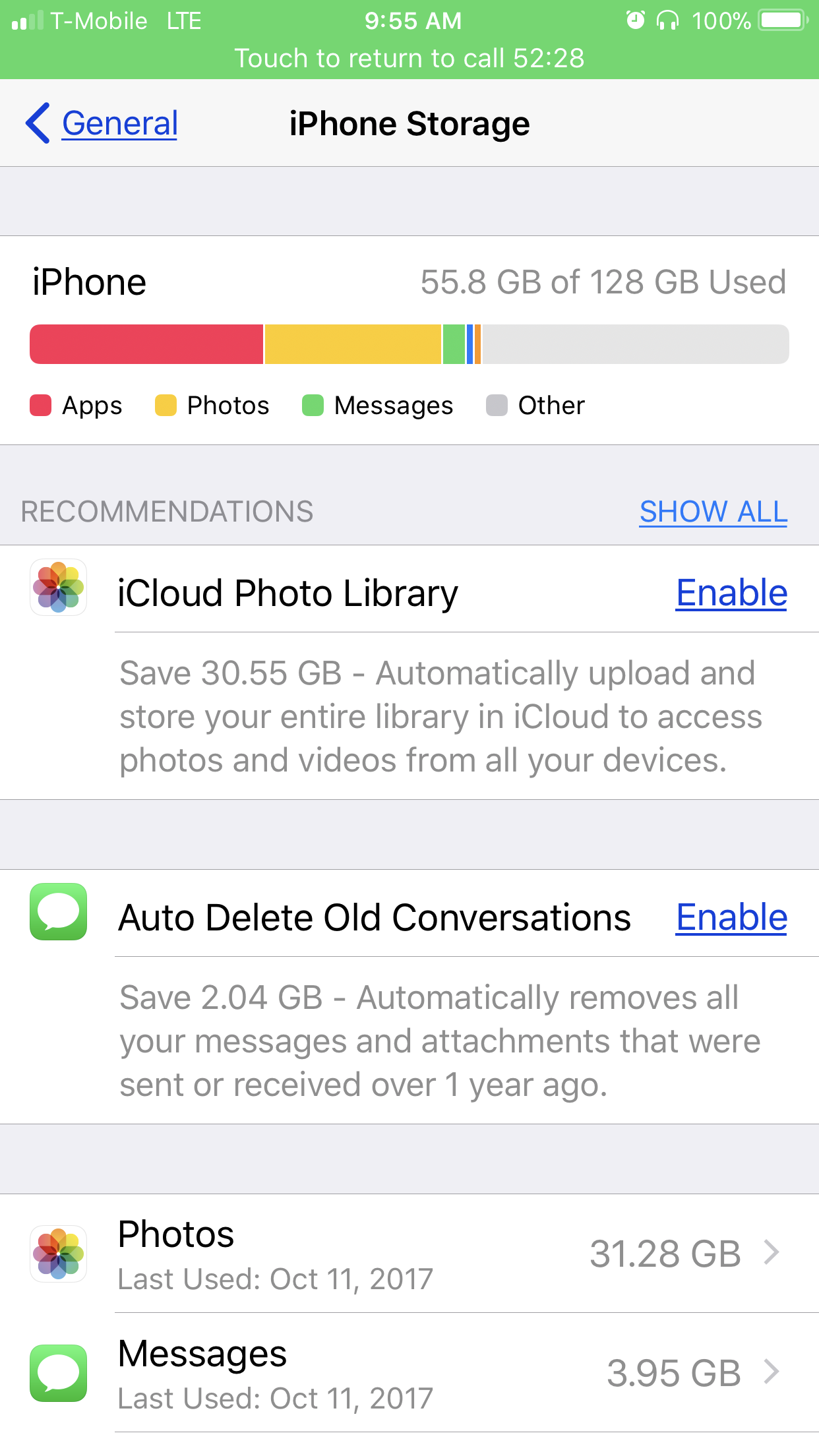The image size is (819, 1456).
Task: Enable Auto Delete Old Conversations
Action: (x=731, y=917)
